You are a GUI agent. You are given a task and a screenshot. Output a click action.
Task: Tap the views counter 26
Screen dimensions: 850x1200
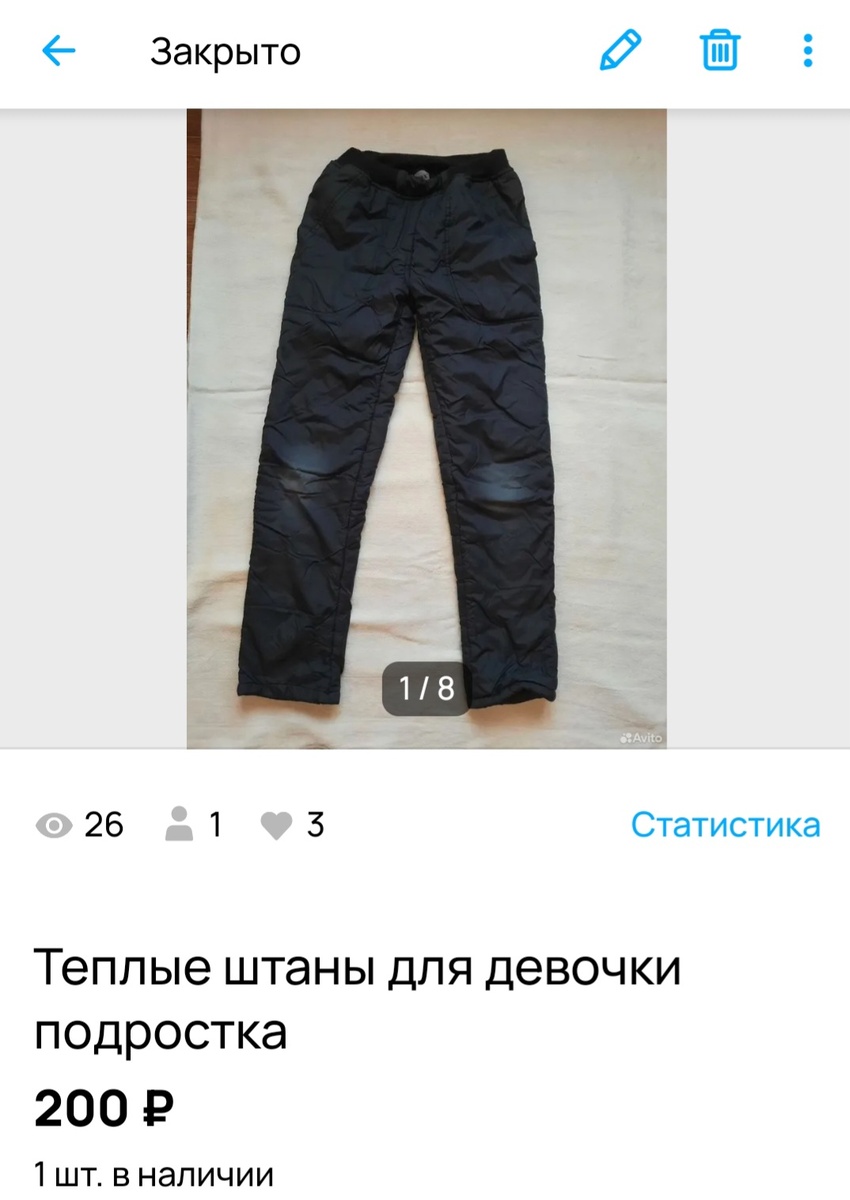[103, 825]
